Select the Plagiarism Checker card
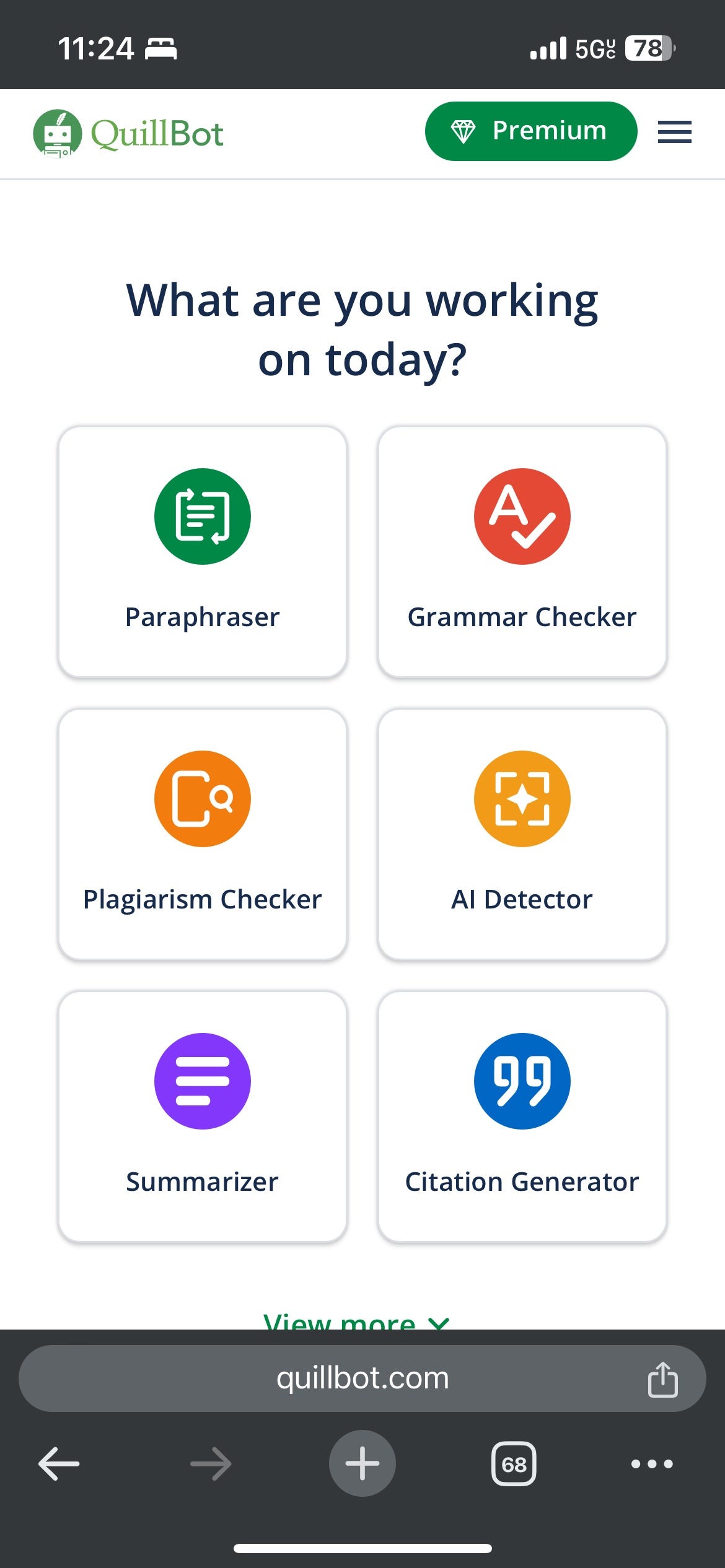This screenshot has width=725, height=1568. pyautogui.click(x=202, y=834)
